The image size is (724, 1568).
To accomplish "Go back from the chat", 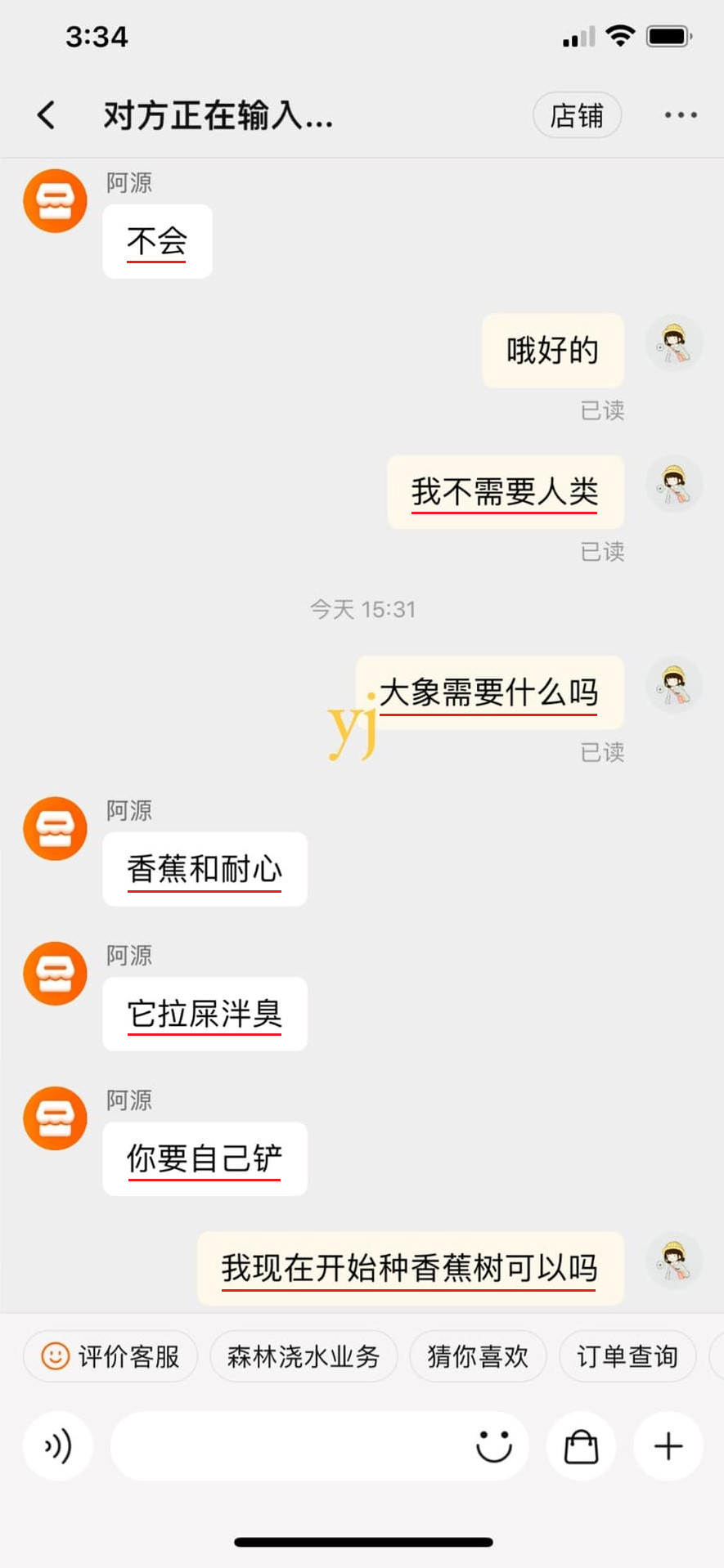I will [47, 115].
